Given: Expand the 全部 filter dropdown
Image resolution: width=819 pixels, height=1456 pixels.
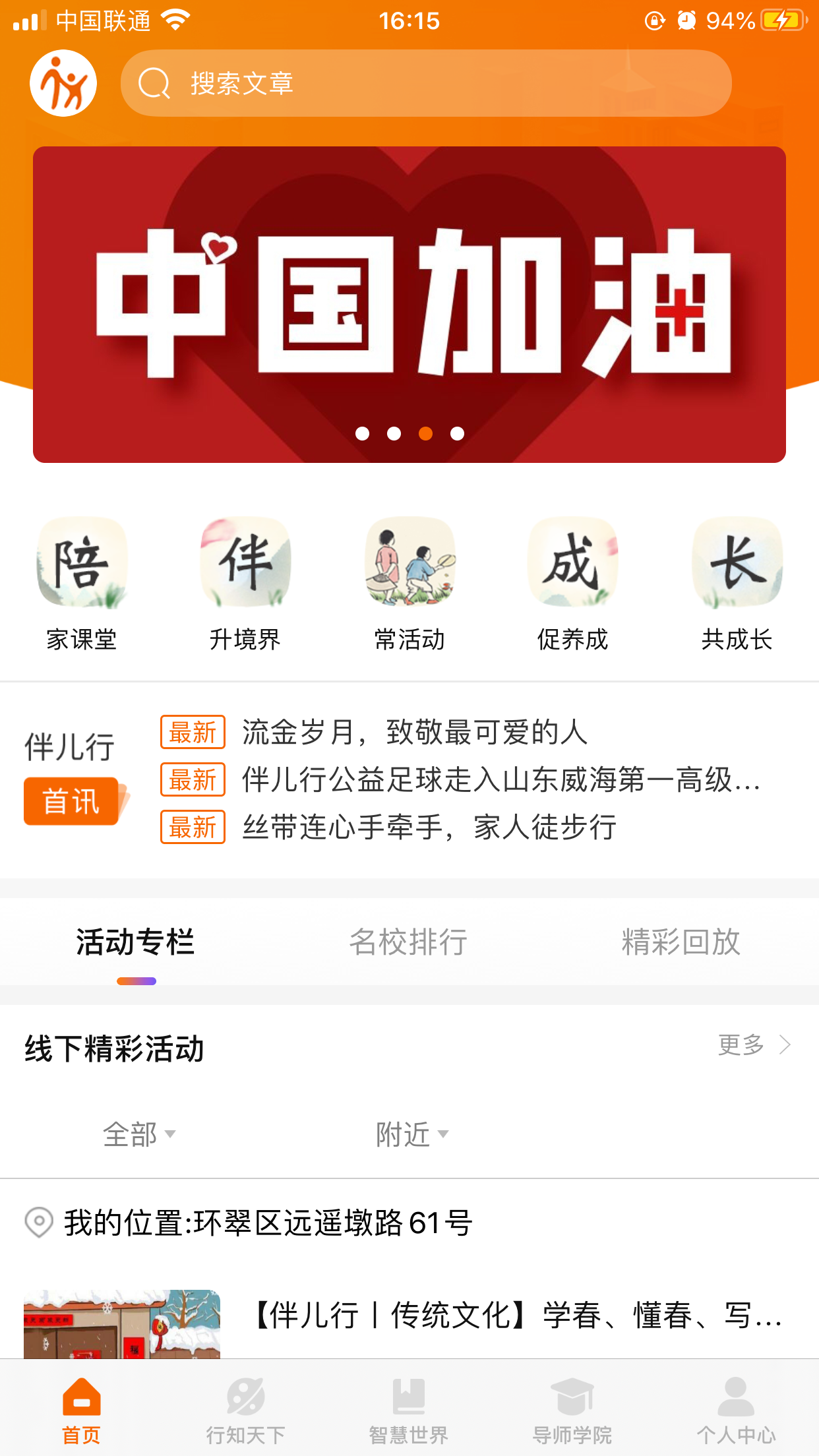Looking at the screenshot, I should [x=139, y=1134].
